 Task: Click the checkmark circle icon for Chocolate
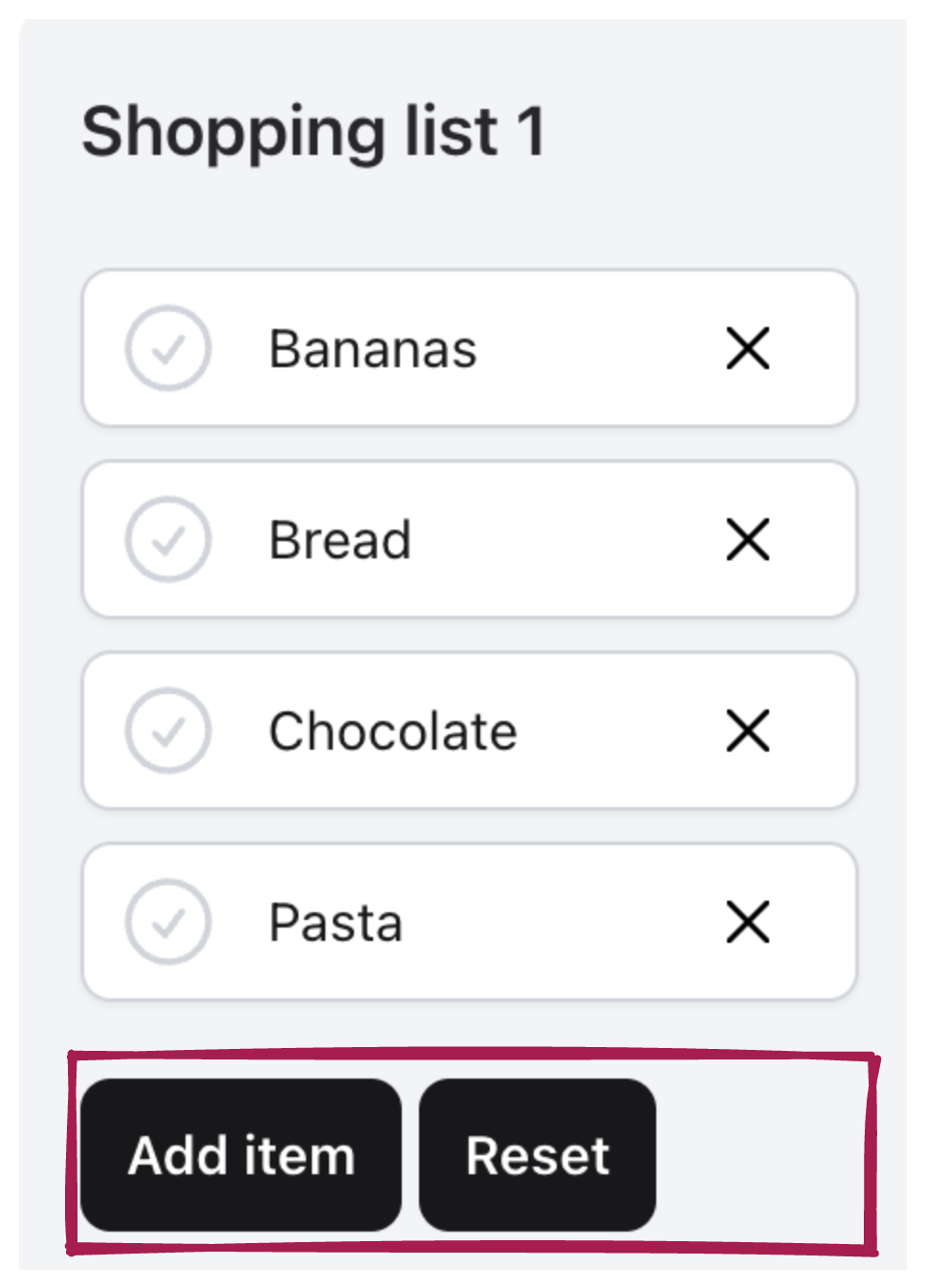pos(167,731)
